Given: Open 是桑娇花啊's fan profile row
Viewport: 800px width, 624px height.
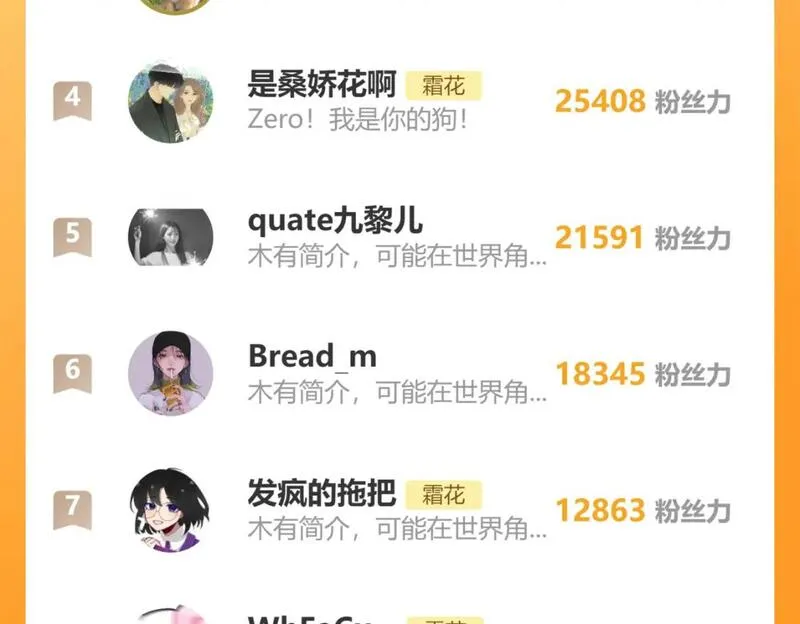Looking at the screenshot, I should click(322, 86).
